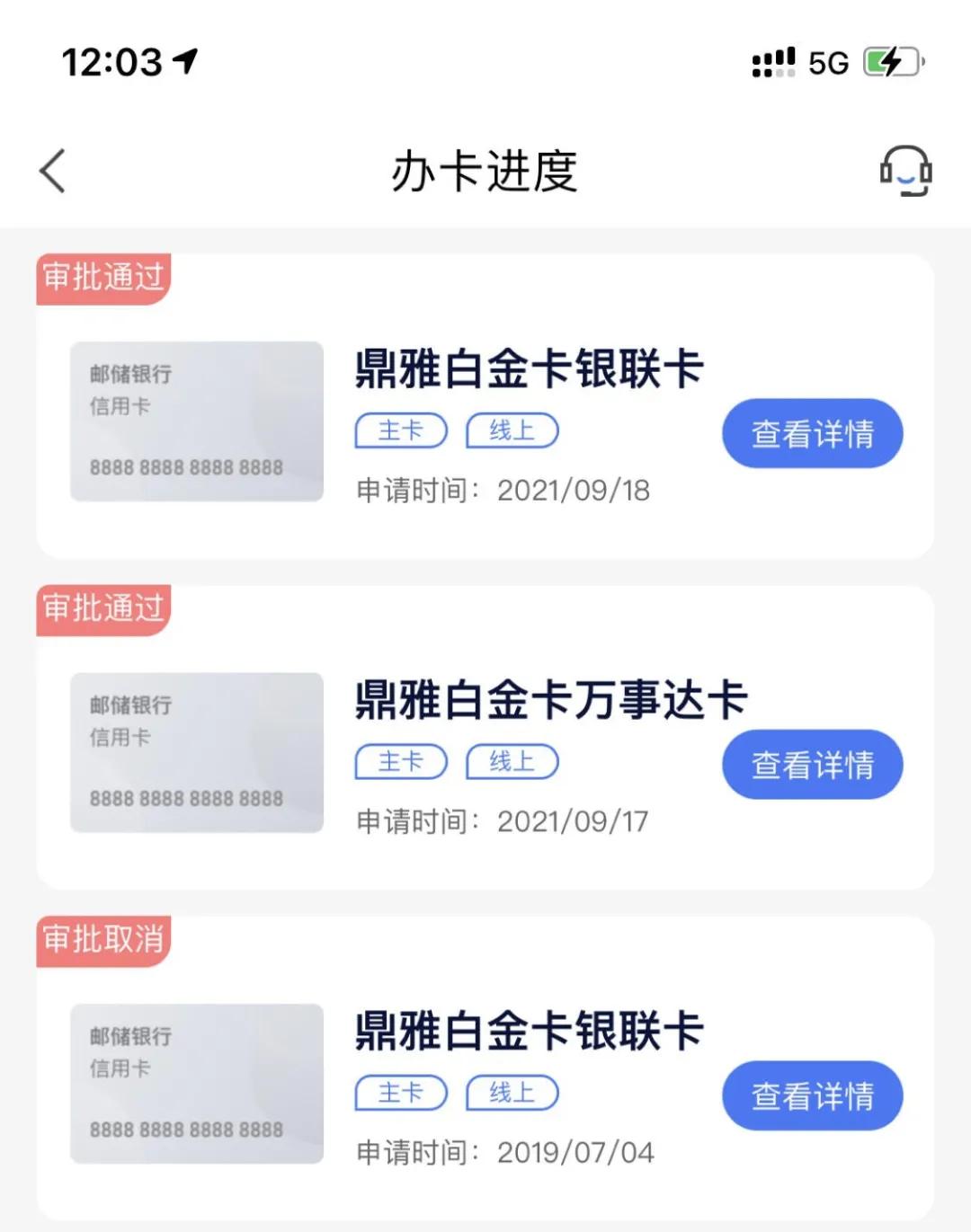Screen dimensions: 971x1232
Task: Select the 线上 tag on the second card
Action: coord(512,762)
